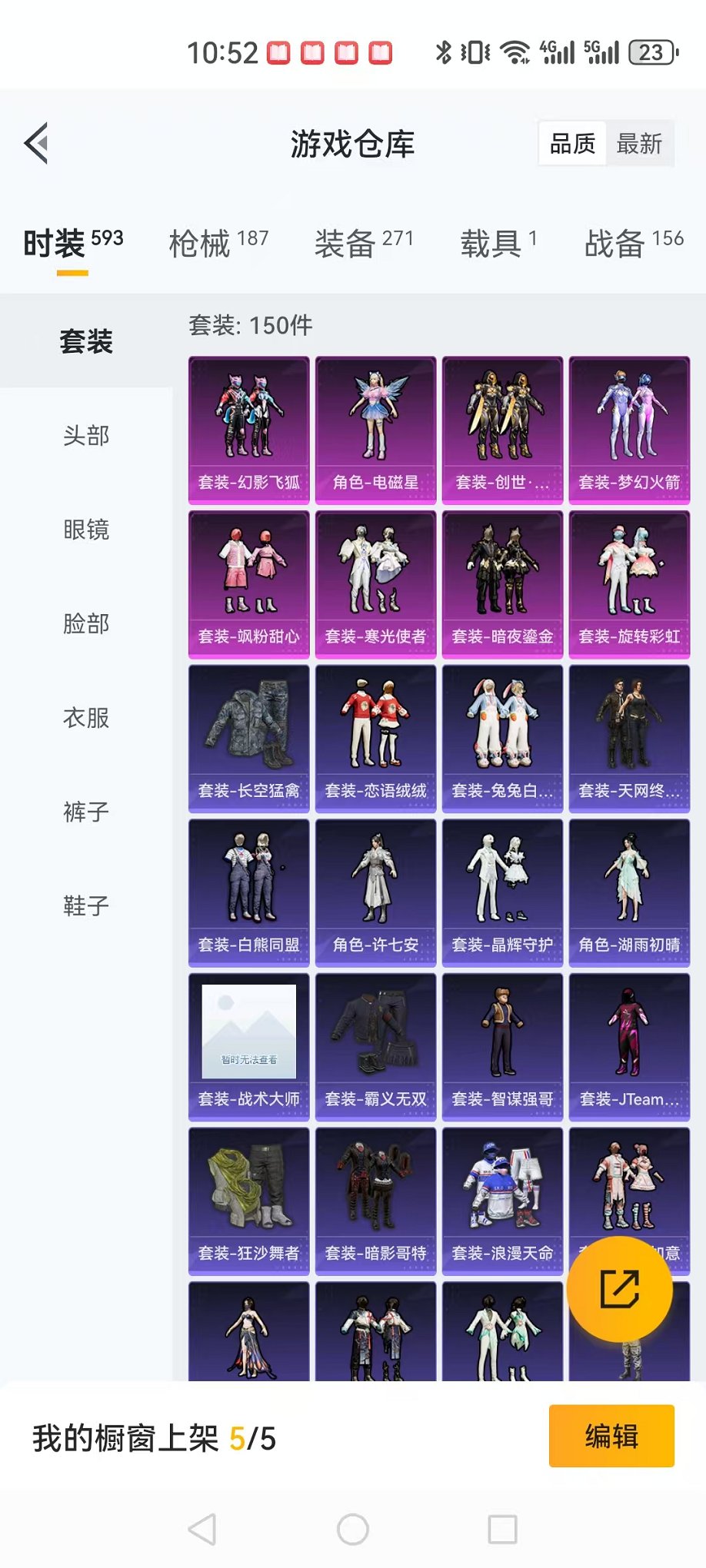
Task: Switch to the 战备 tab
Action: click(633, 244)
